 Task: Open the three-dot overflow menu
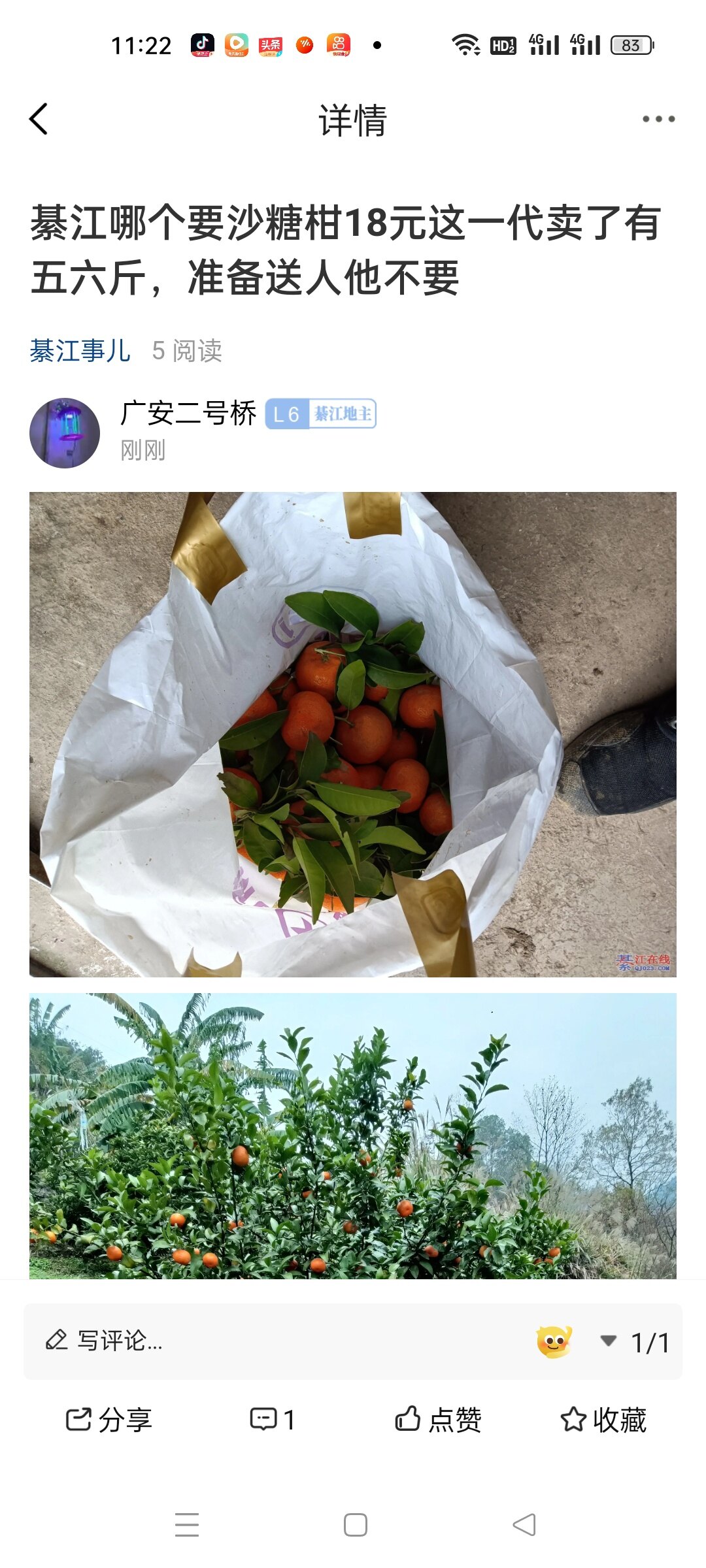coord(658,120)
